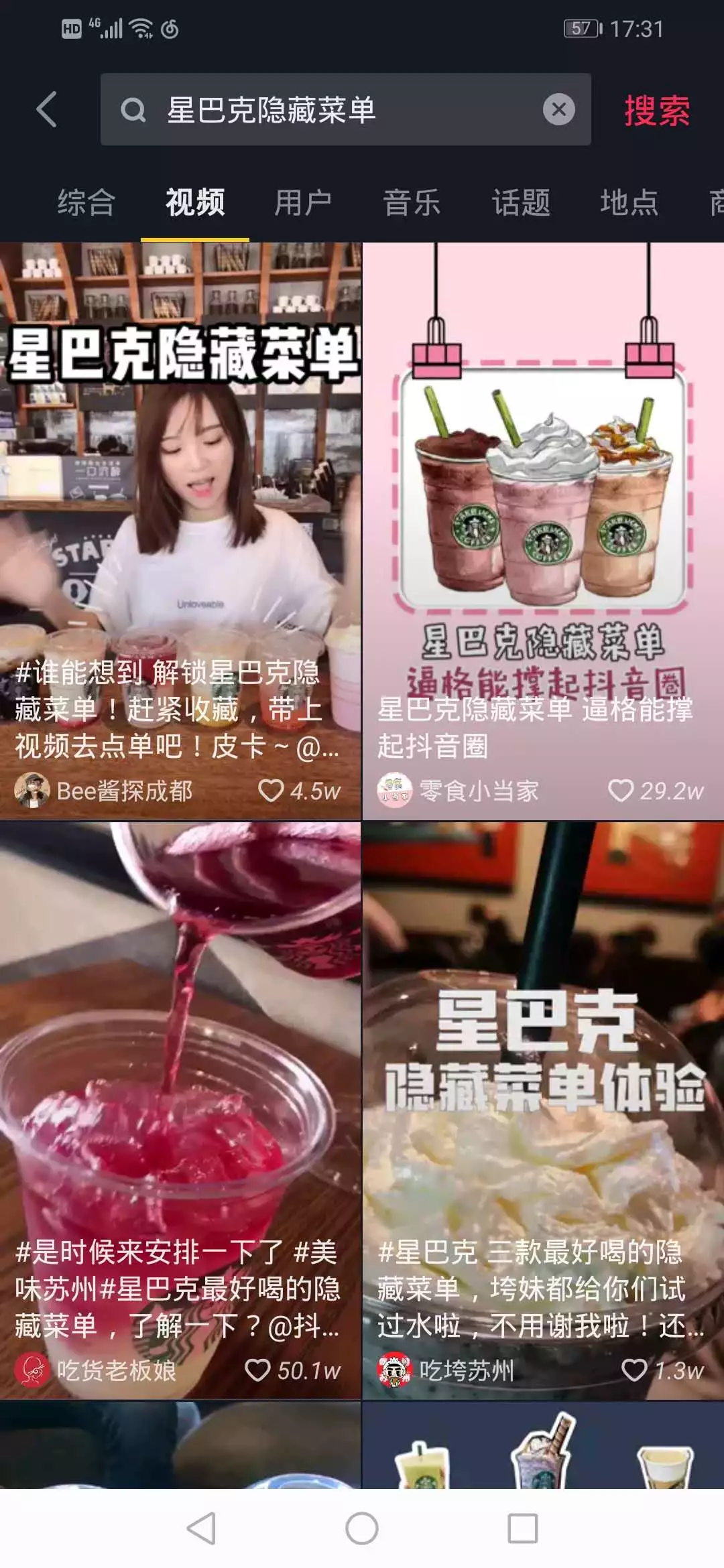The image size is (724, 1568).
Task: Clear the search text
Action: tap(558, 110)
